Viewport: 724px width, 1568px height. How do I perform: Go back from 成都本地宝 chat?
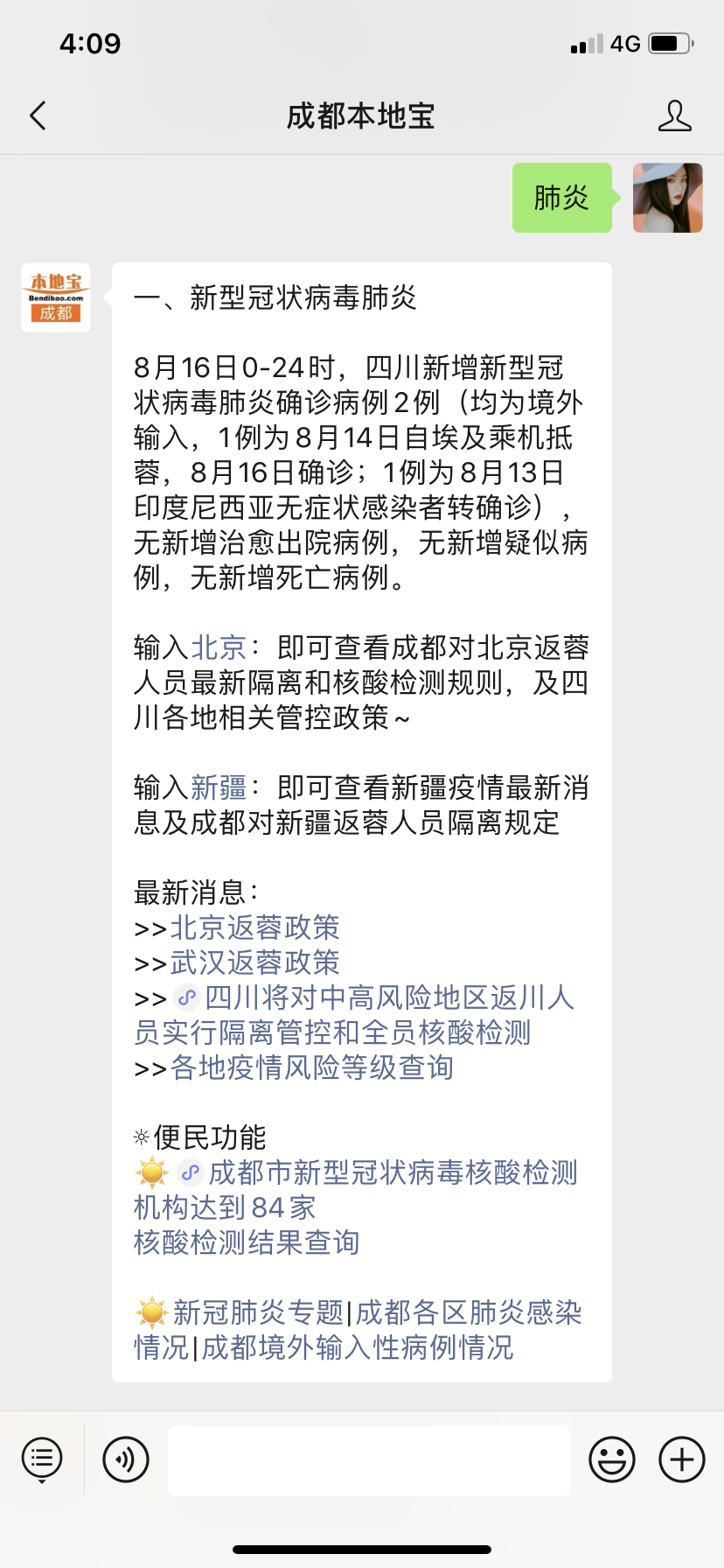click(38, 115)
